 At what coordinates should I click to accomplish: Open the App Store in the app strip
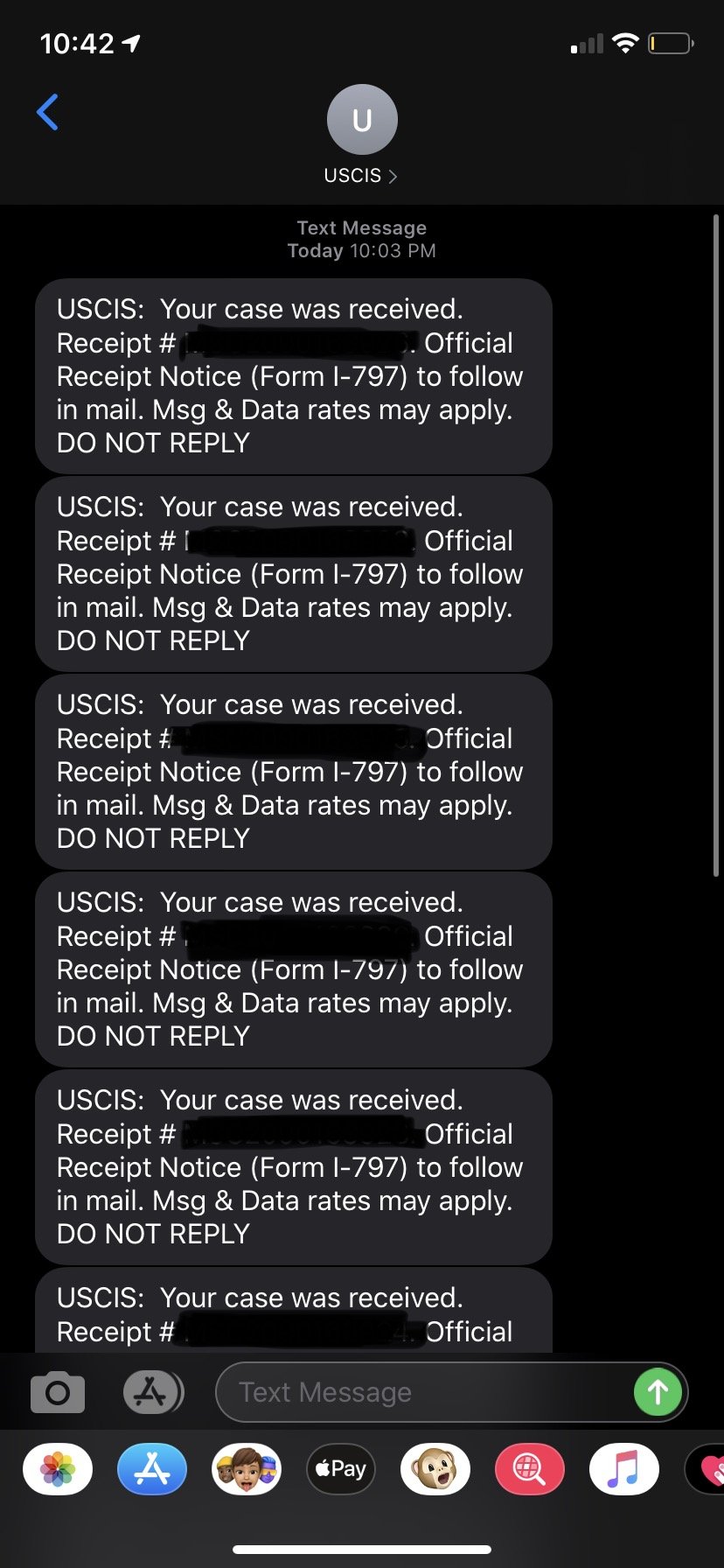[x=152, y=1469]
